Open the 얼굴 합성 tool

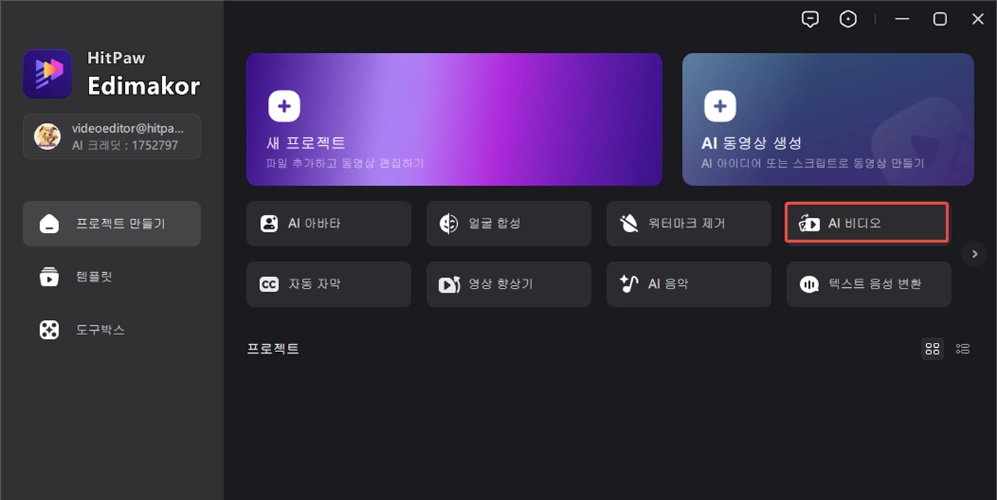click(x=508, y=224)
